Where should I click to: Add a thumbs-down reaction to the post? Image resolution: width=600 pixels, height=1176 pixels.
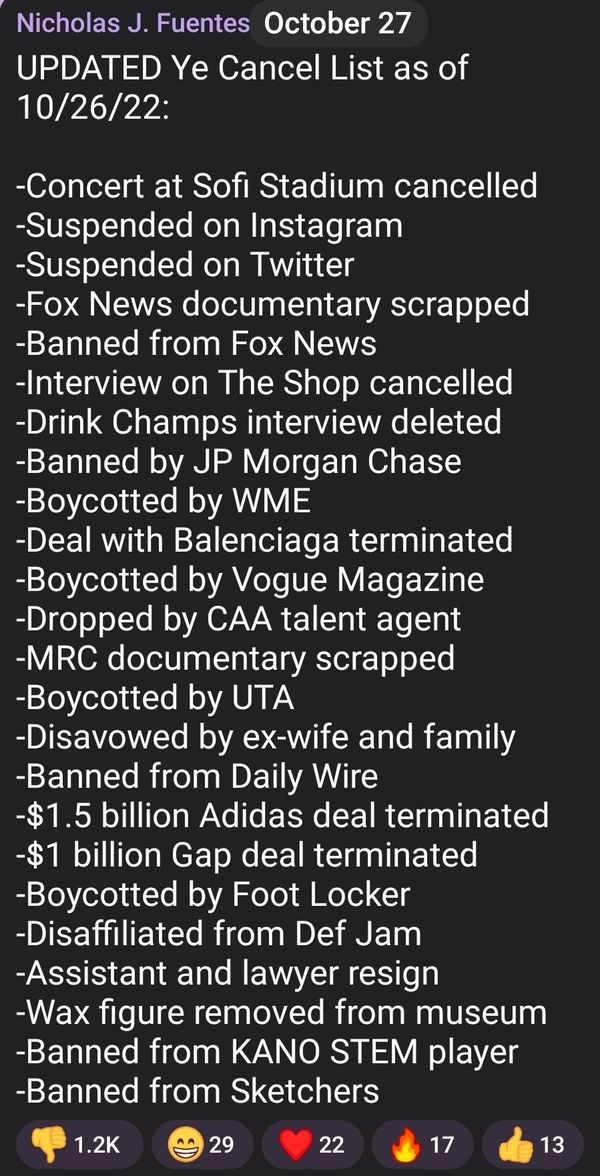[80, 1145]
